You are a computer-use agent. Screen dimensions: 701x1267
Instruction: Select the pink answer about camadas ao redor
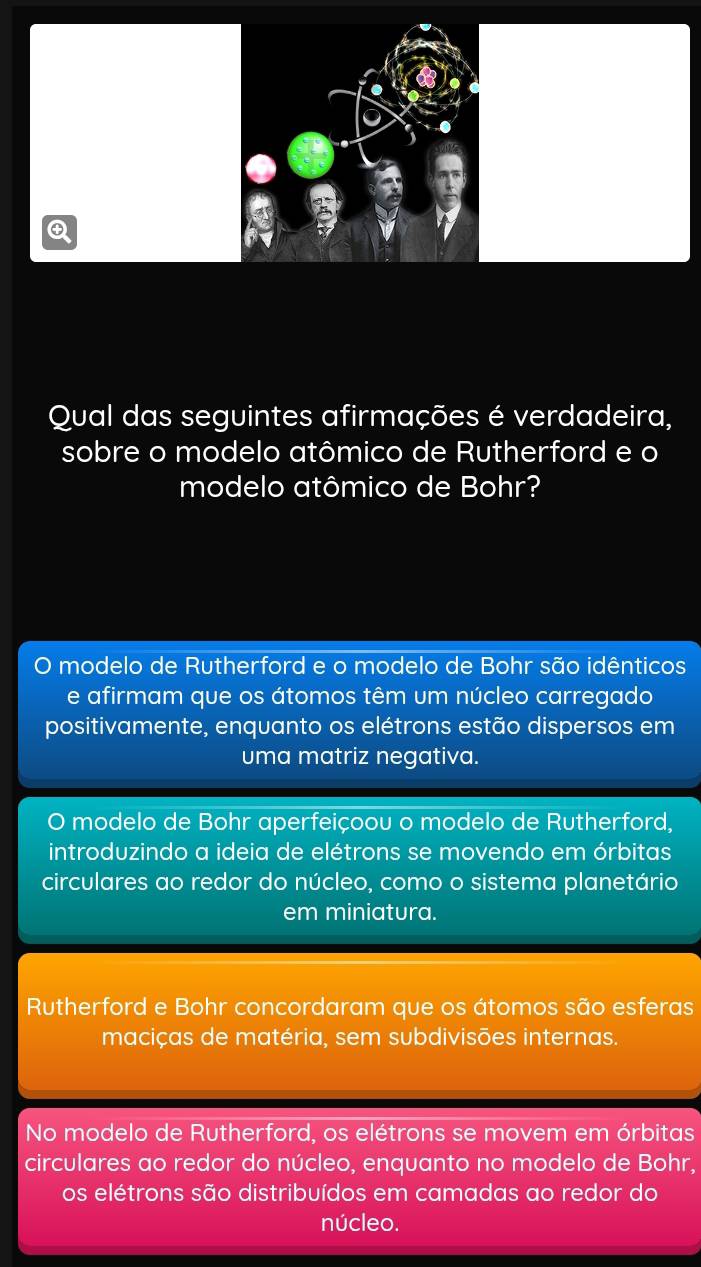tap(360, 1177)
